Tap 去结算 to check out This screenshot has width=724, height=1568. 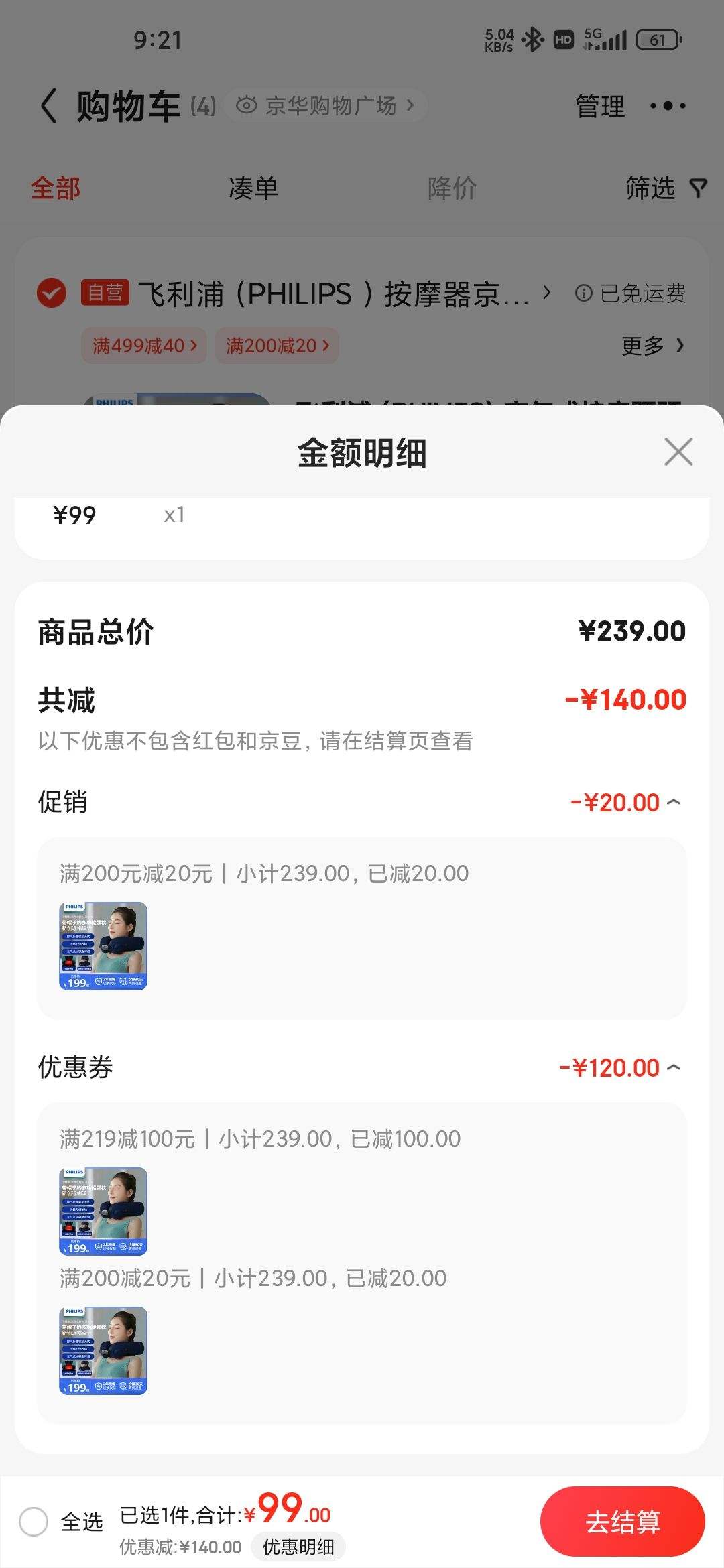point(622,1522)
